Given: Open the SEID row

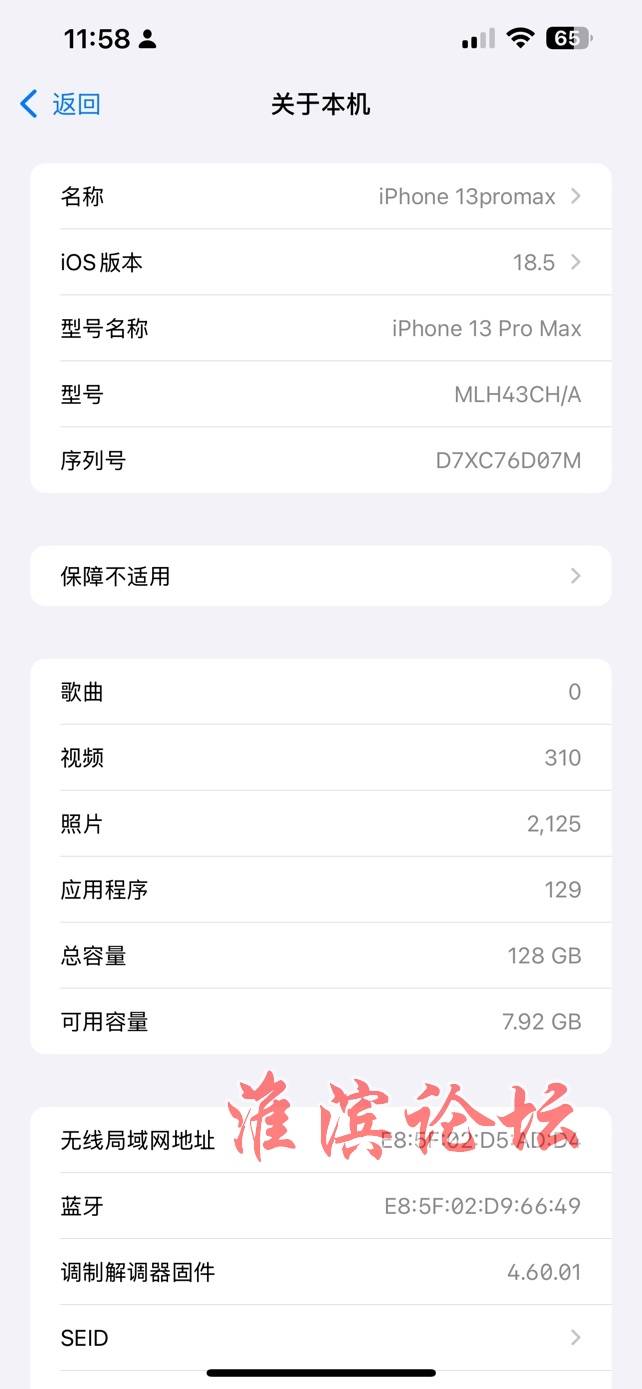Looking at the screenshot, I should point(321,1338).
